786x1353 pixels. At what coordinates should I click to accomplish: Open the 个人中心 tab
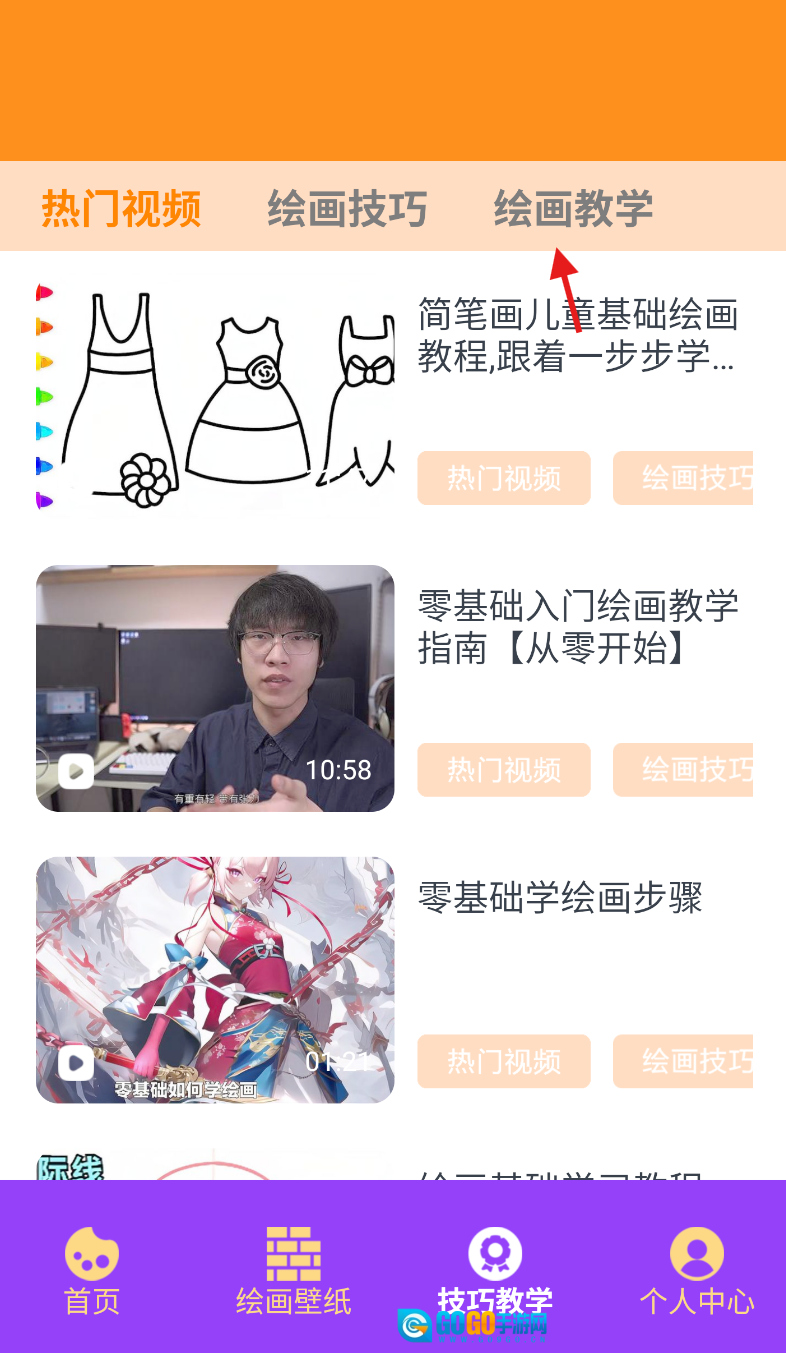pos(697,1270)
